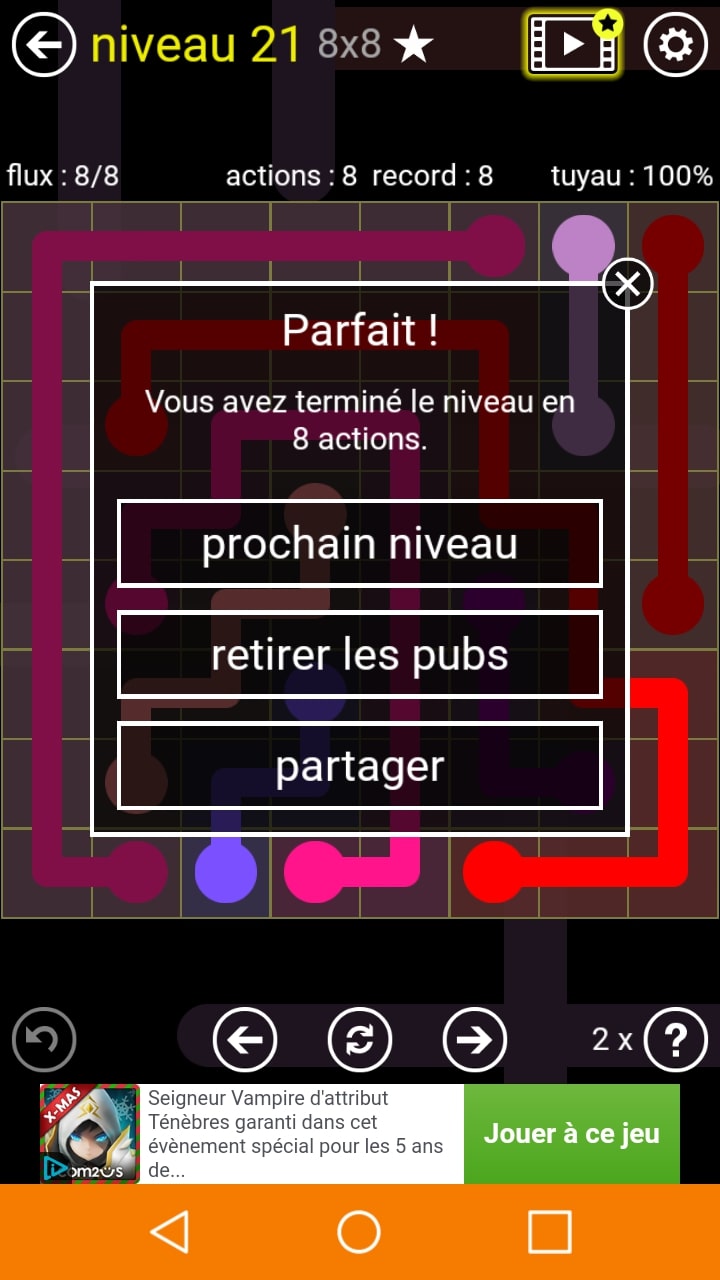This screenshot has width=720, height=1280.
Task: Go back using the top-left arrow
Action: tap(44, 45)
